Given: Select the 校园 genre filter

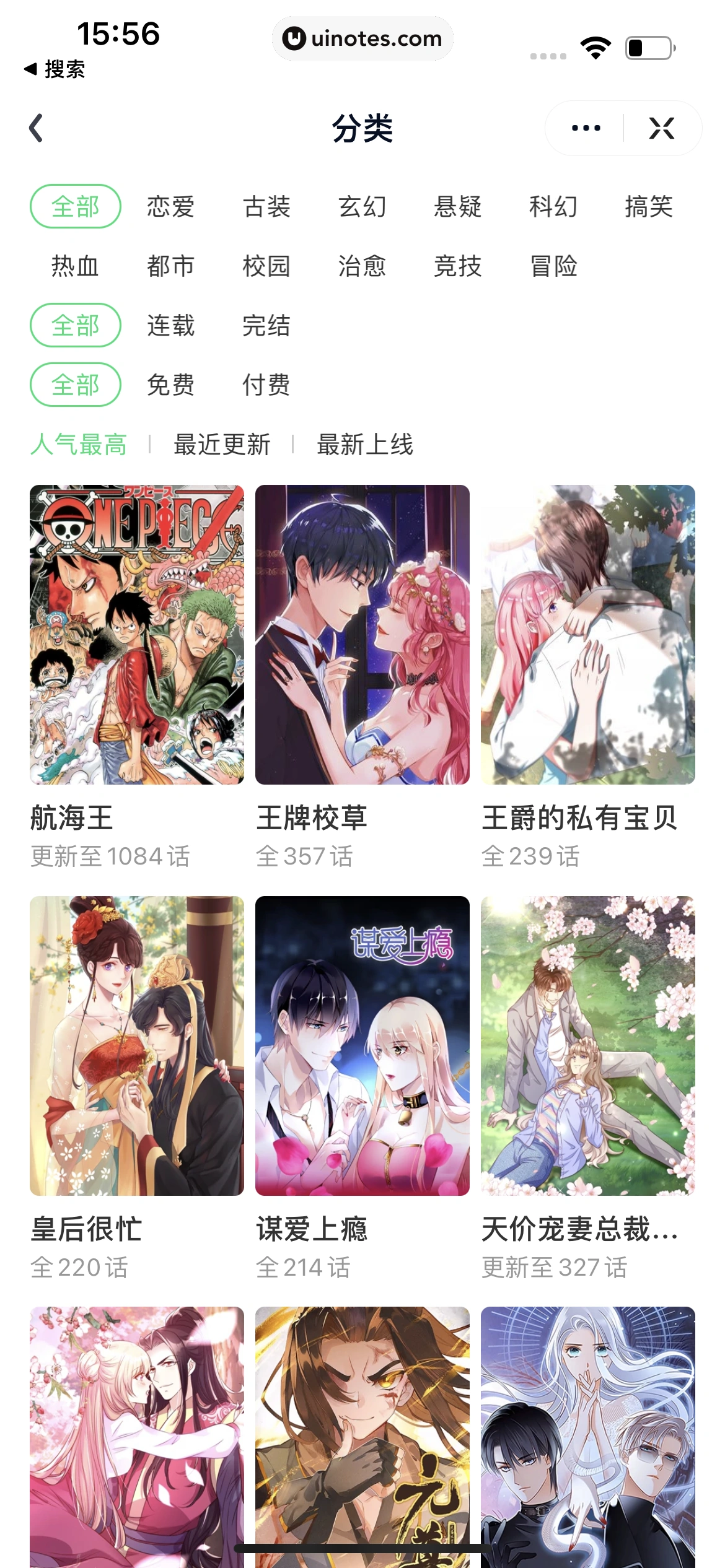Looking at the screenshot, I should pos(266,266).
